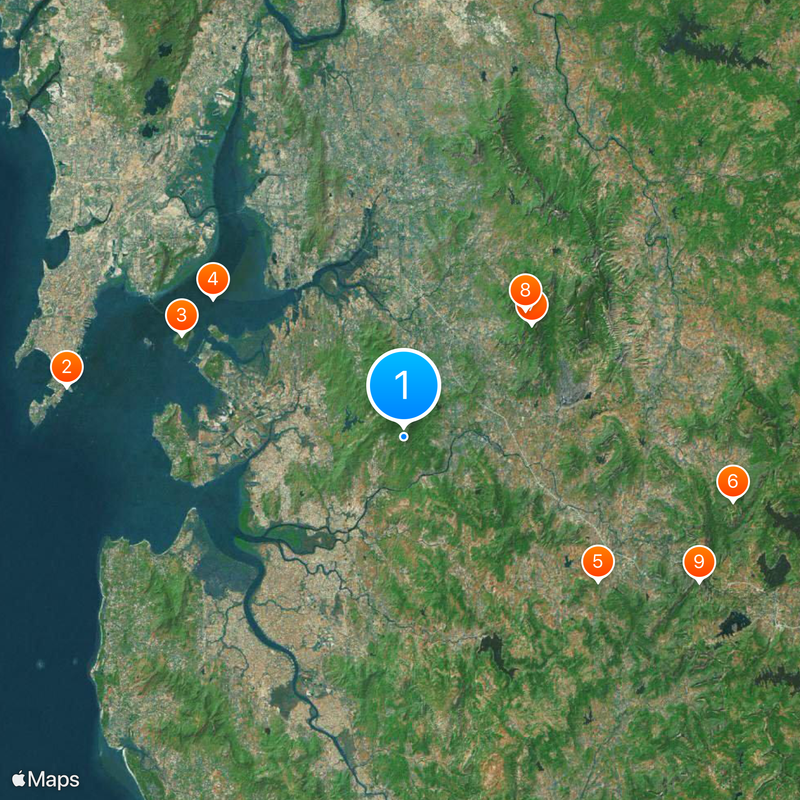Tap orange map pin number 6

tap(732, 482)
